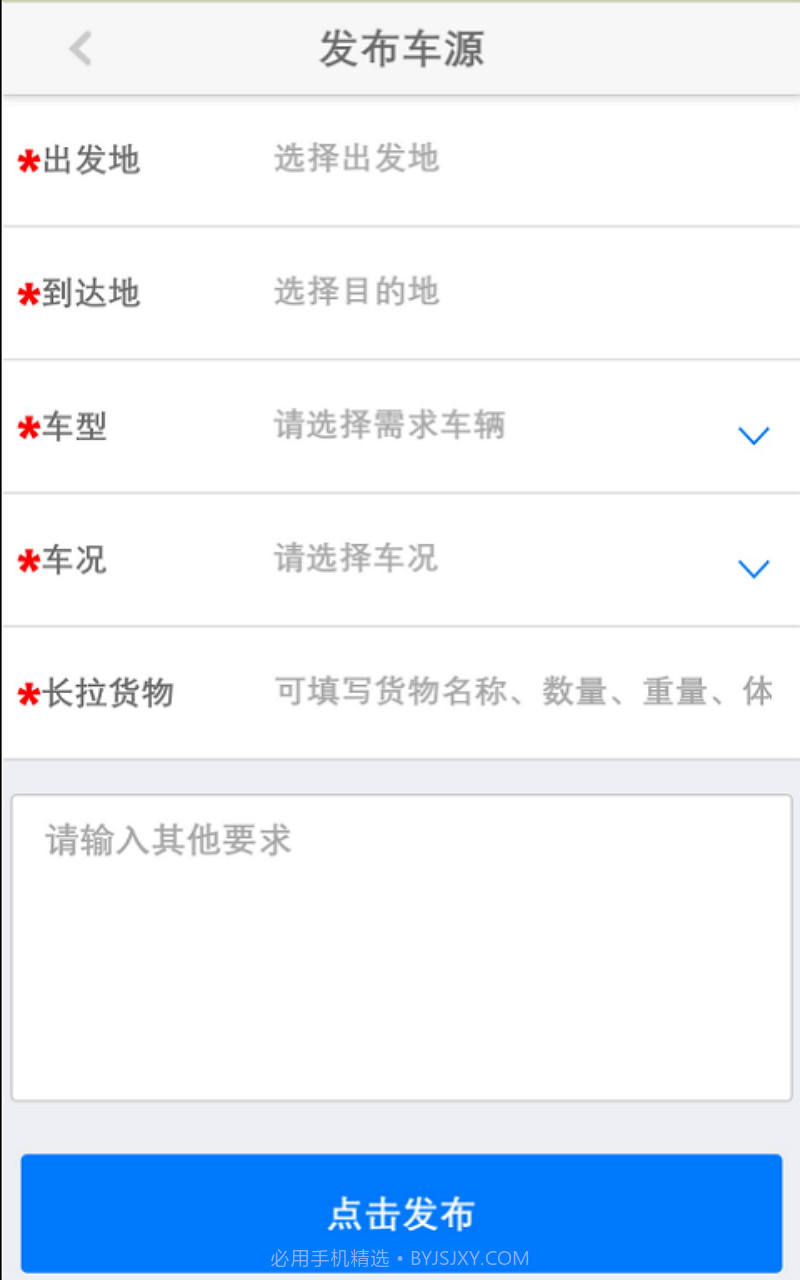The height and width of the screenshot is (1280, 800).
Task: Open the 车况 vehicle condition dropdown arrow
Action: 753,568
